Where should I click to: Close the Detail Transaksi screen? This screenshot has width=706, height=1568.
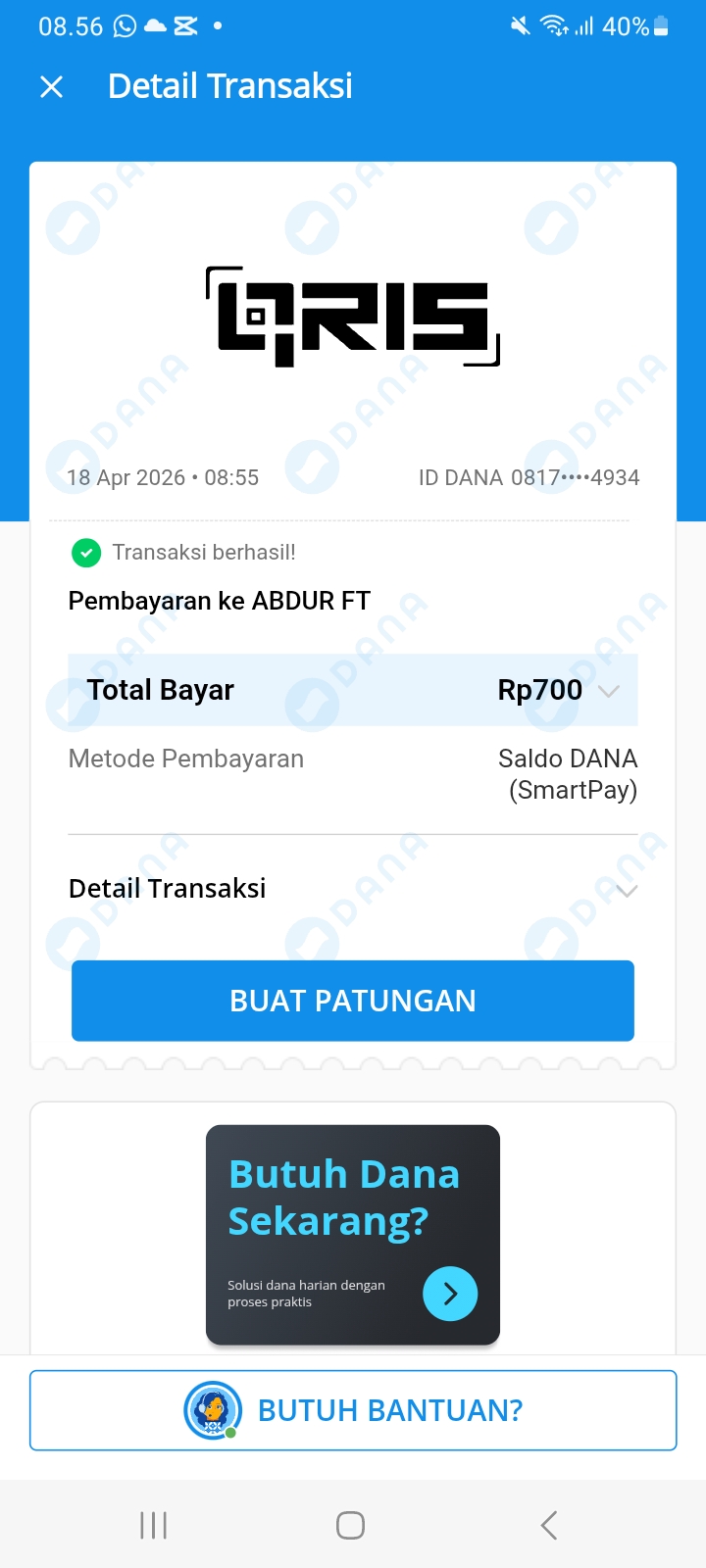pos(52,87)
